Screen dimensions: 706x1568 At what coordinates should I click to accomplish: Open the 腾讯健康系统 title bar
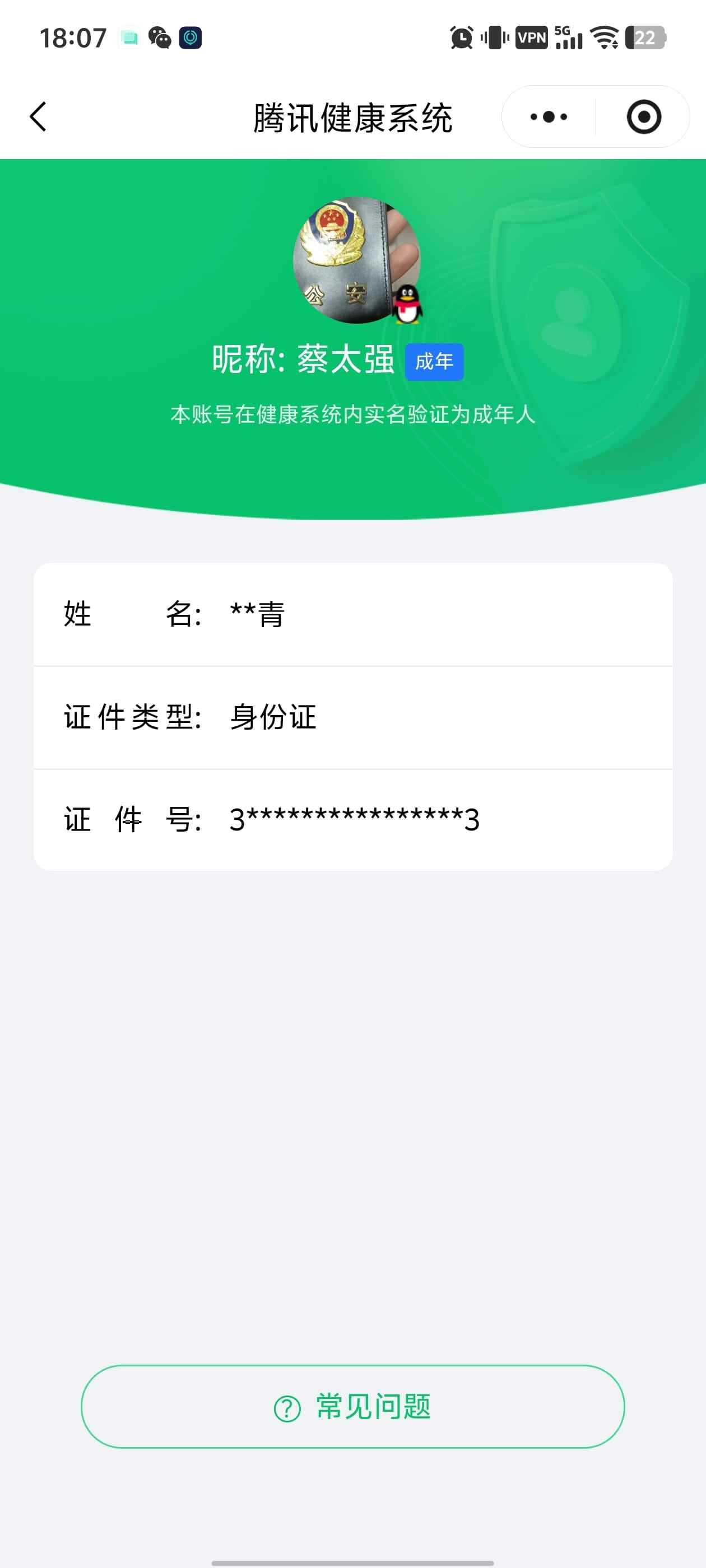click(x=352, y=119)
